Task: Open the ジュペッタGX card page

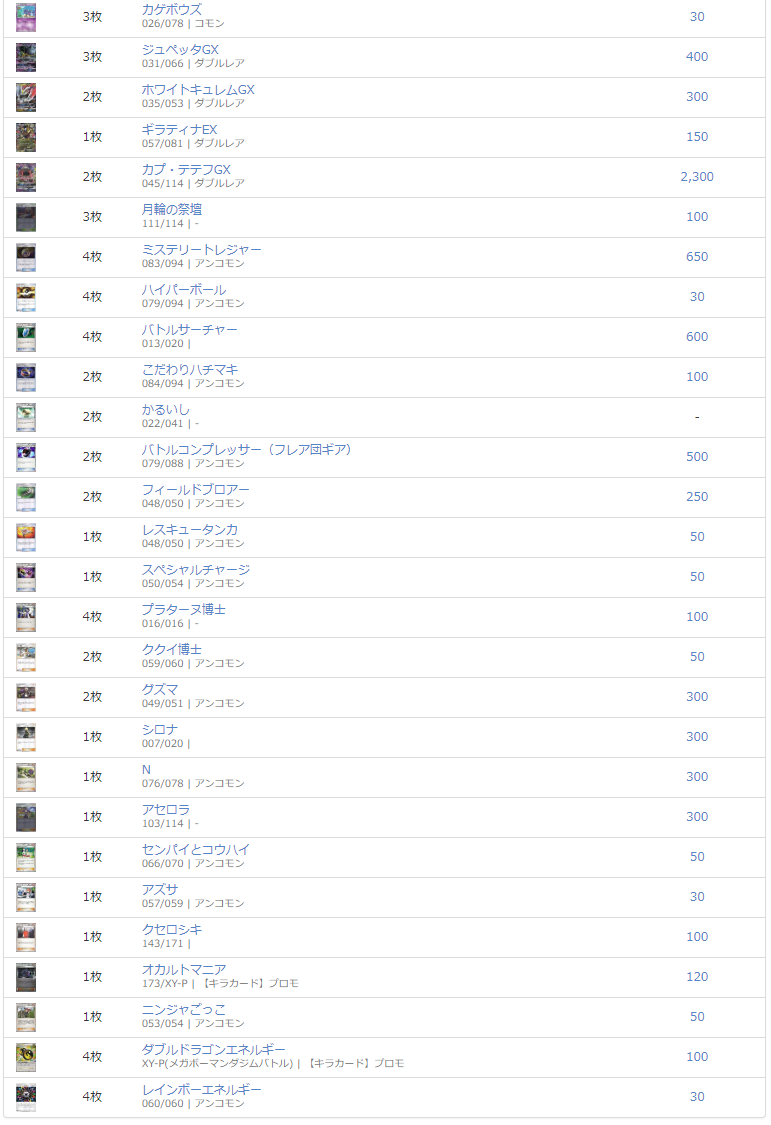Action: (180, 50)
